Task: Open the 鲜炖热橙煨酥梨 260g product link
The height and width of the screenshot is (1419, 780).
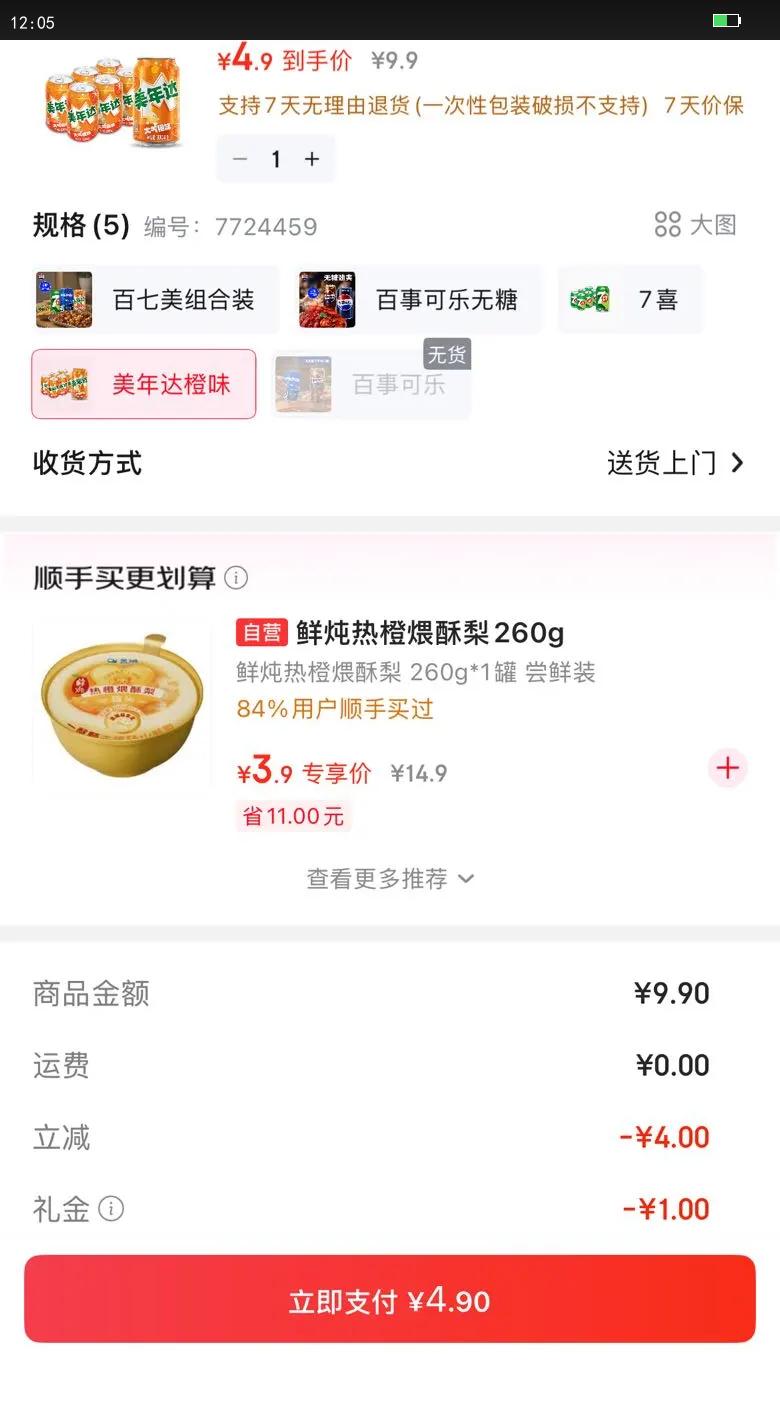Action: (x=430, y=633)
